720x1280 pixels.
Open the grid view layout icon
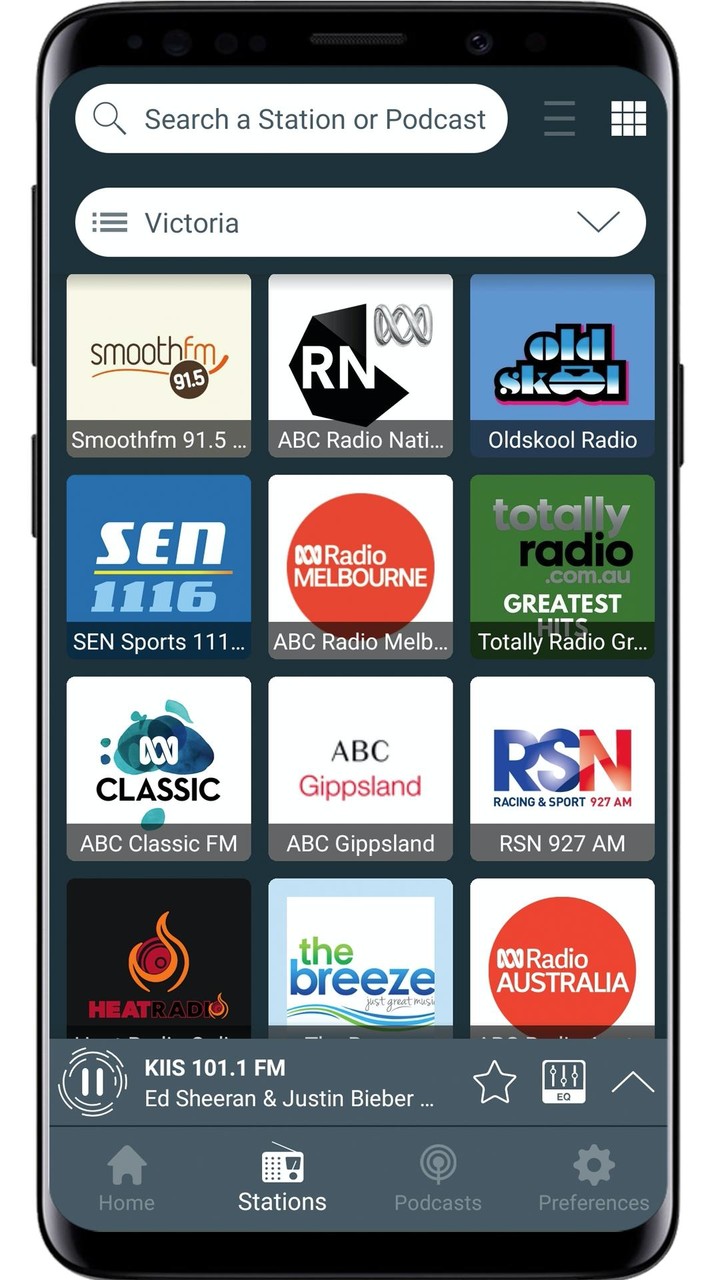click(629, 118)
